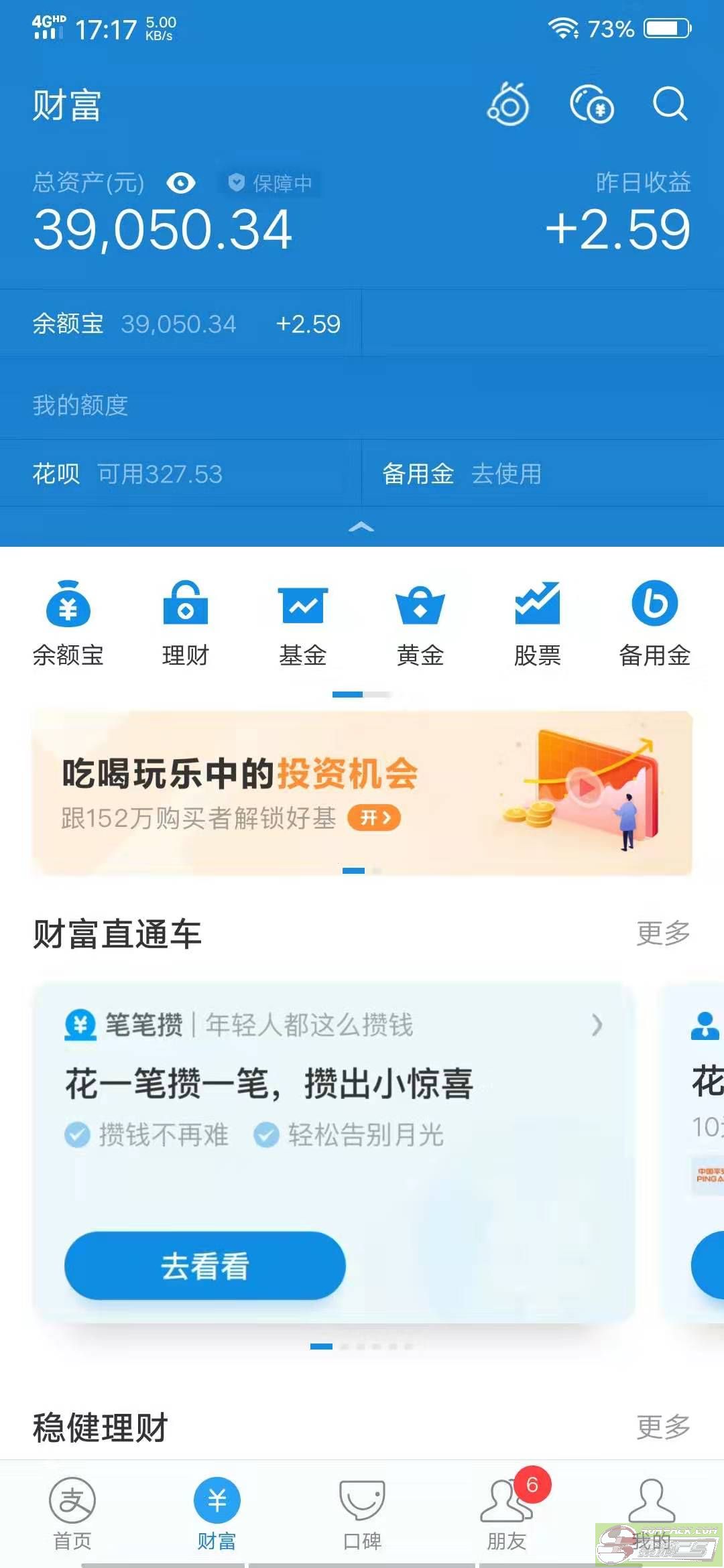The image size is (724, 1568).
Task: Hide total assets with the eye icon
Action: (x=180, y=182)
